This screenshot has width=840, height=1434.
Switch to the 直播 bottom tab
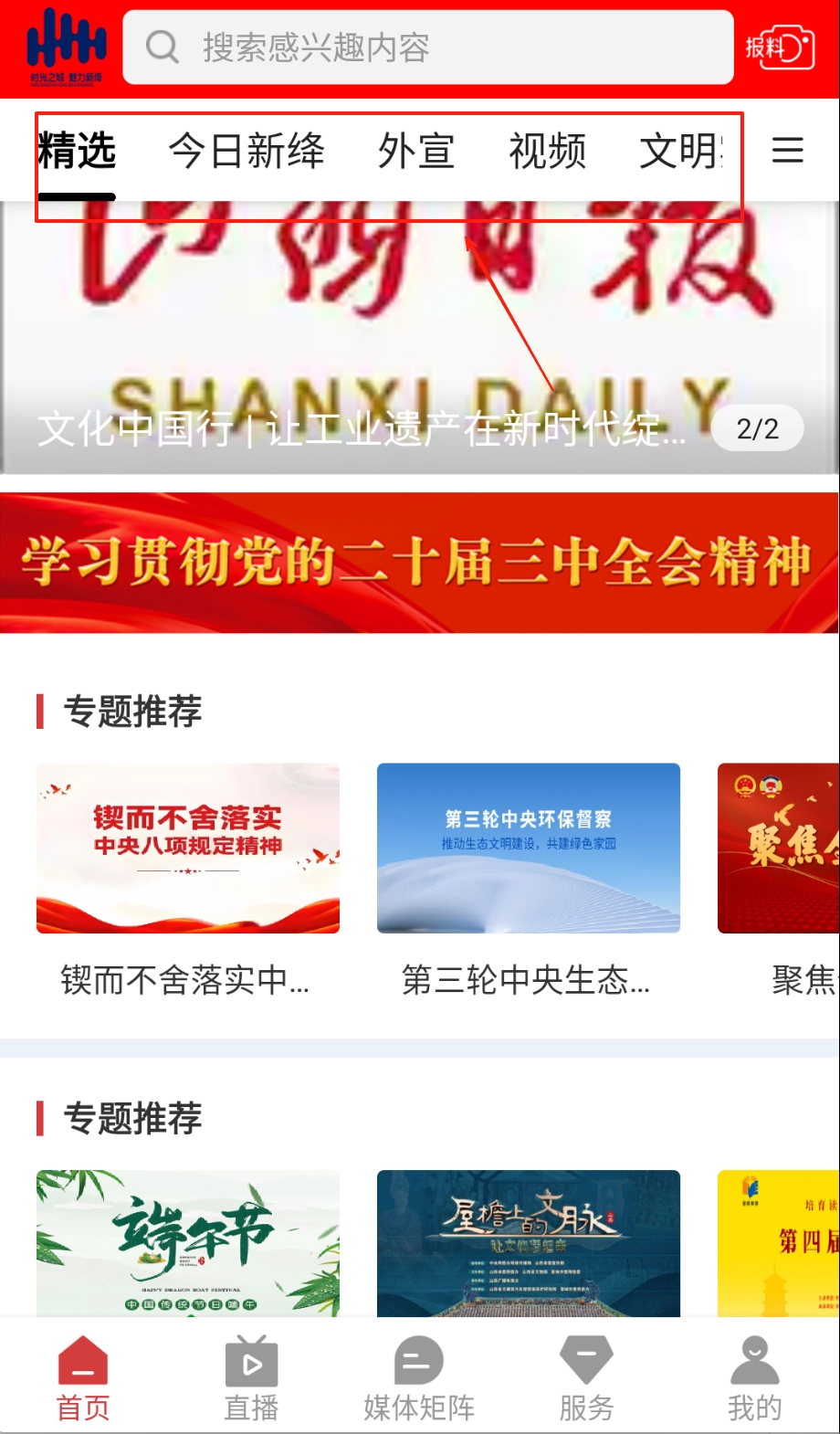251,1379
